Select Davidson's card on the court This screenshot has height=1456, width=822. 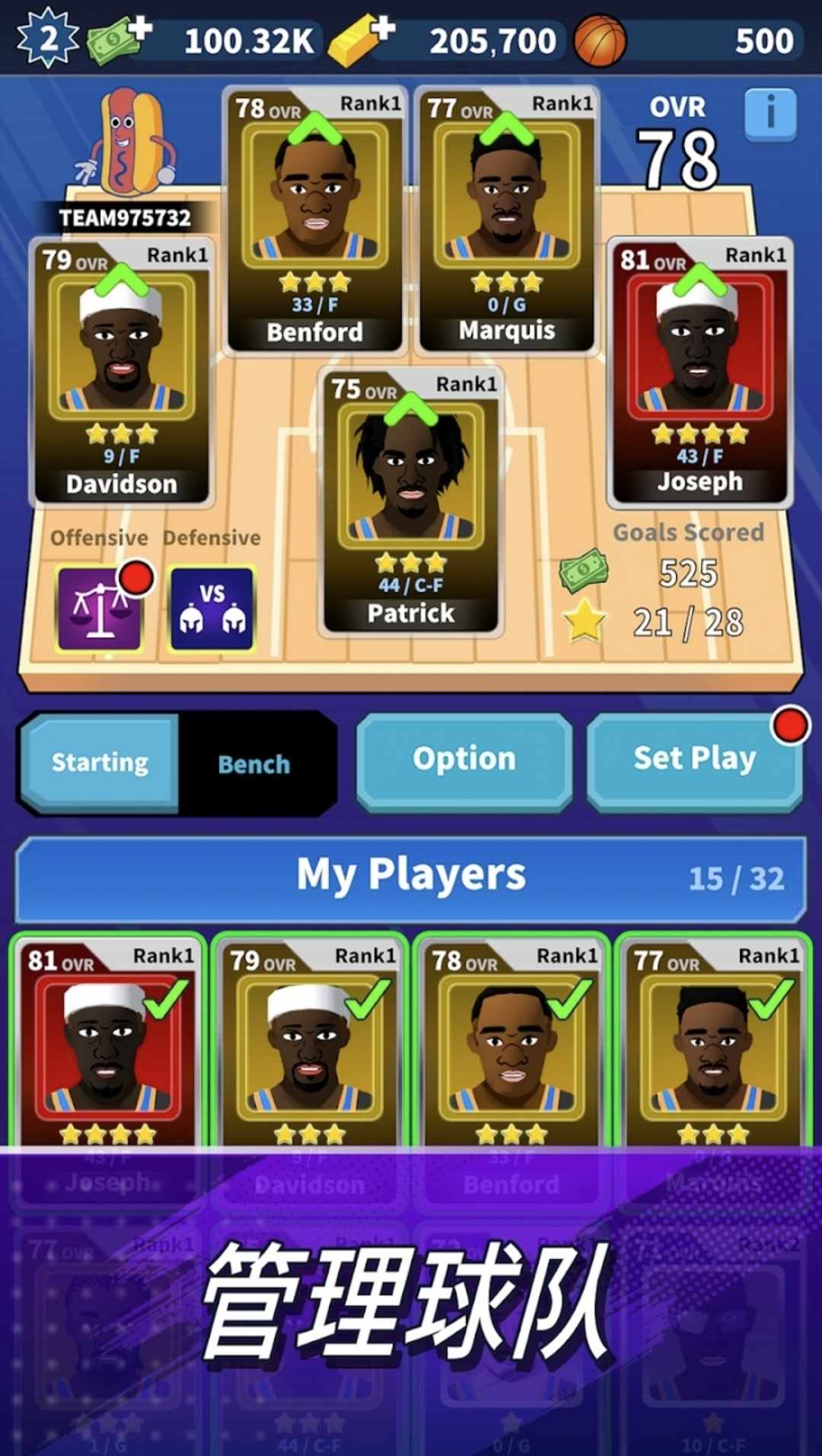click(121, 373)
